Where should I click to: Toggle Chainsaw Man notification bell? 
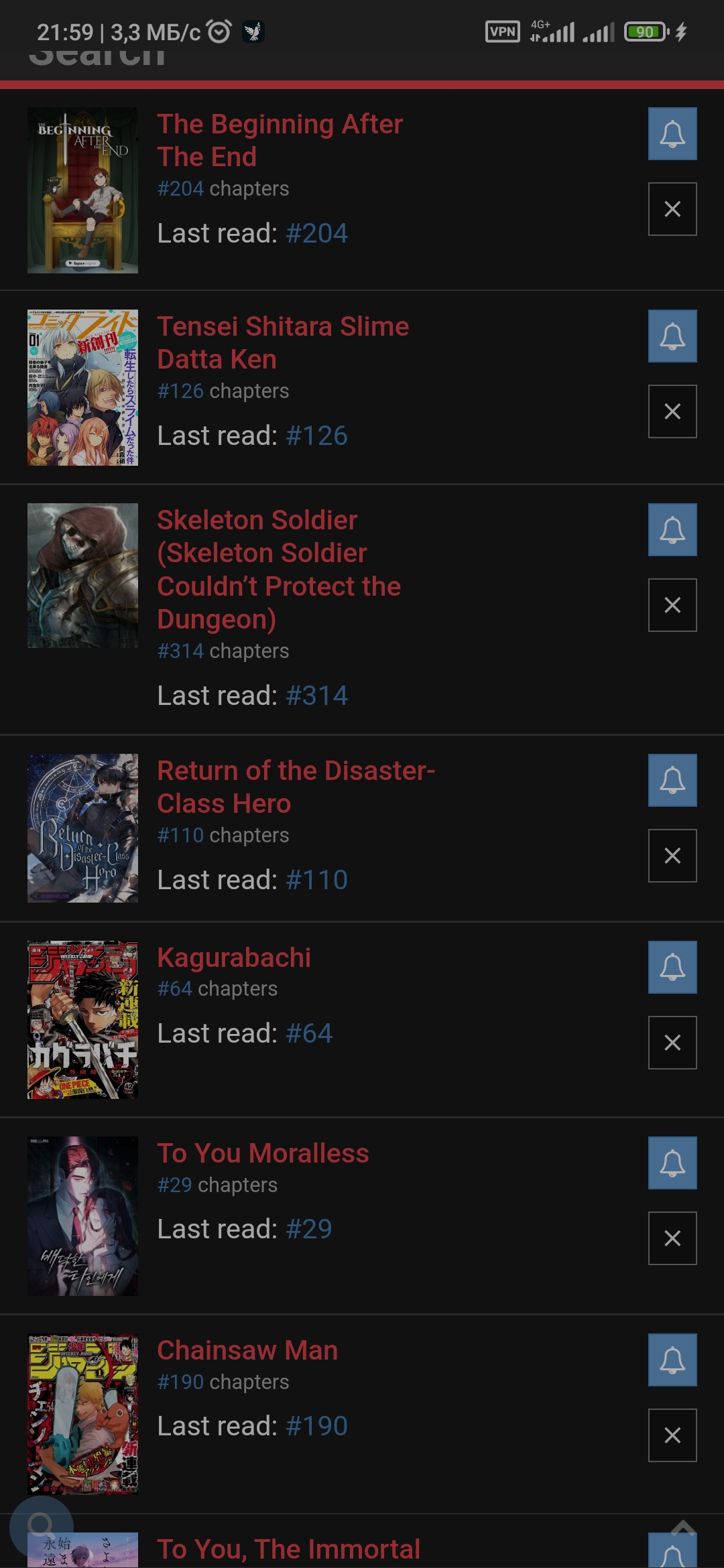point(672,1360)
